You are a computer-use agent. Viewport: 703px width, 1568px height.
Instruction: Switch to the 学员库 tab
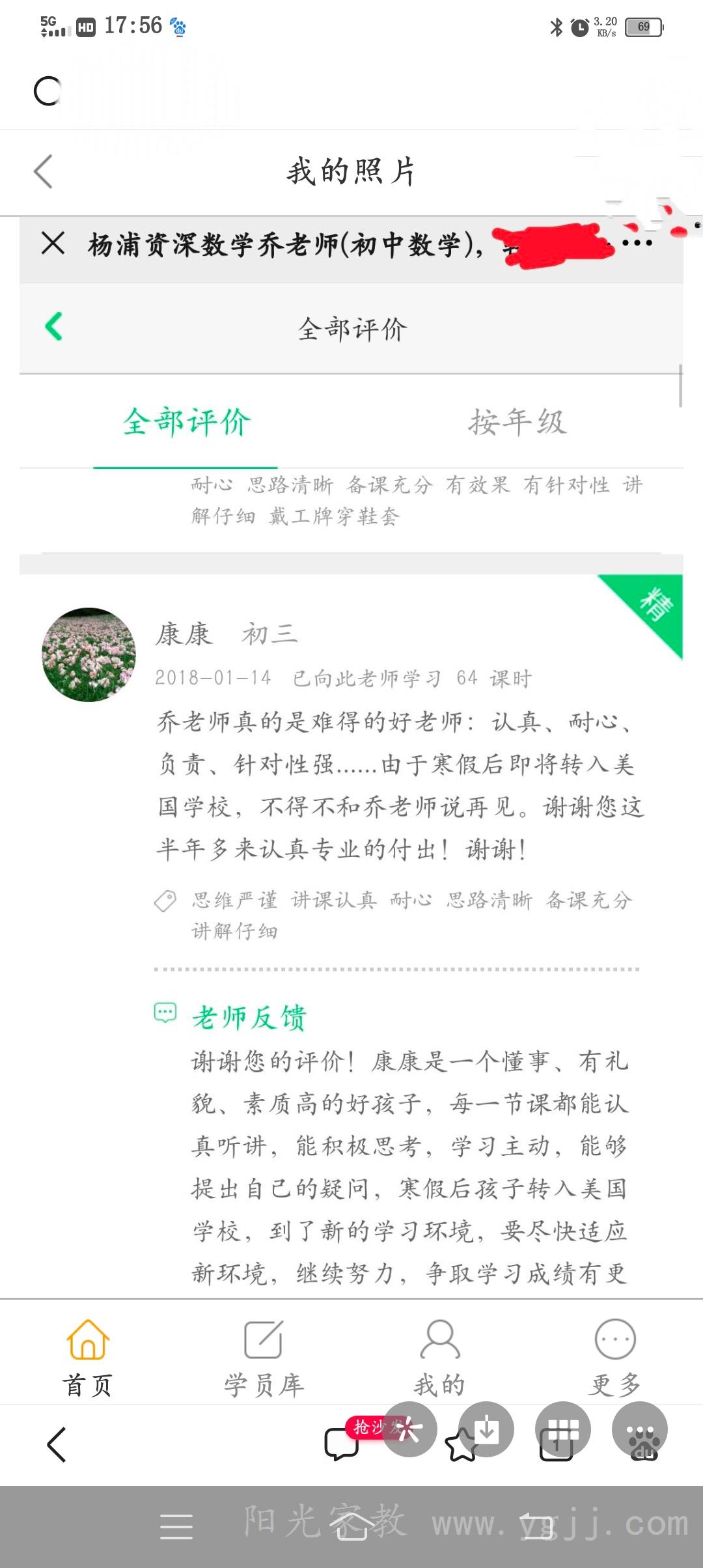264,1358
